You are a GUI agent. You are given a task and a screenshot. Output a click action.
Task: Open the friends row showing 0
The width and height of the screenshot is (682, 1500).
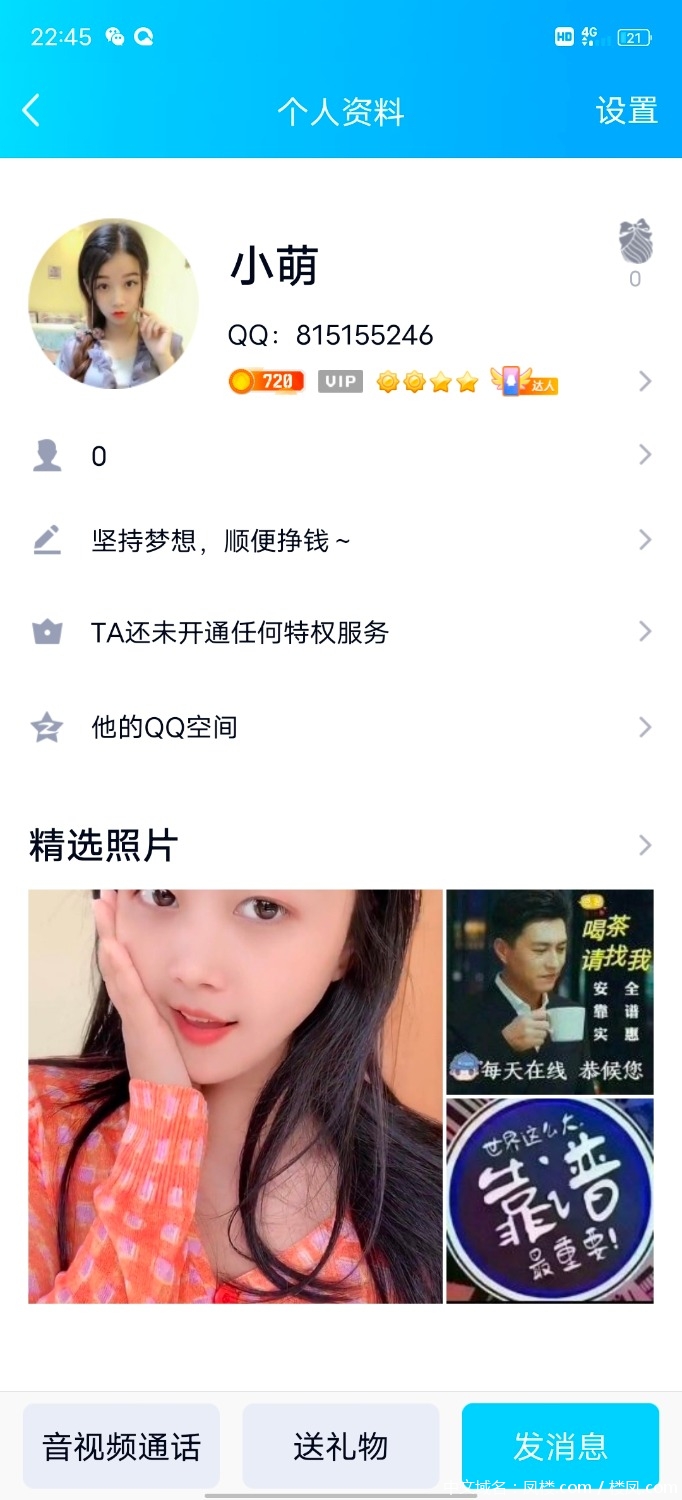tap(340, 456)
